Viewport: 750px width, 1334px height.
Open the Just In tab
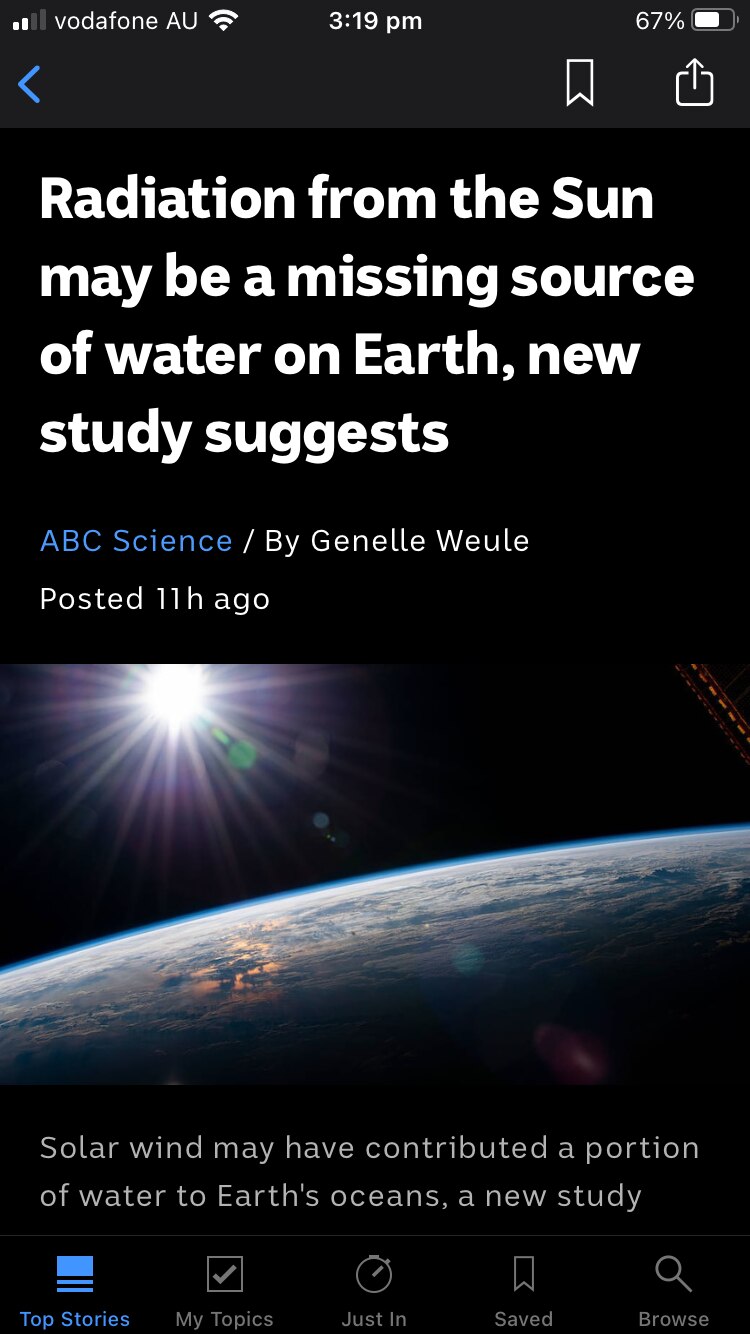(374, 1291)
